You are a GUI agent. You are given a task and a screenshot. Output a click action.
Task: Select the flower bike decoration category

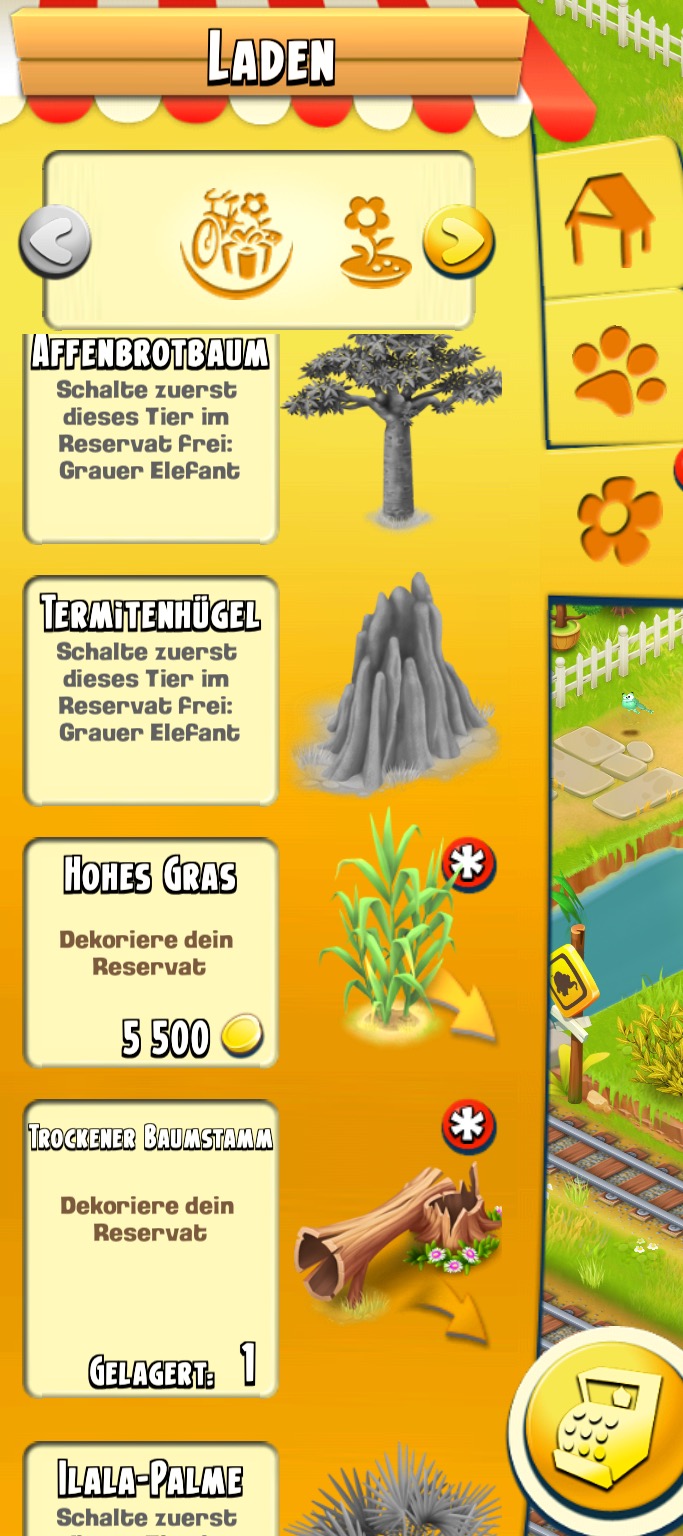coord(236,242)
